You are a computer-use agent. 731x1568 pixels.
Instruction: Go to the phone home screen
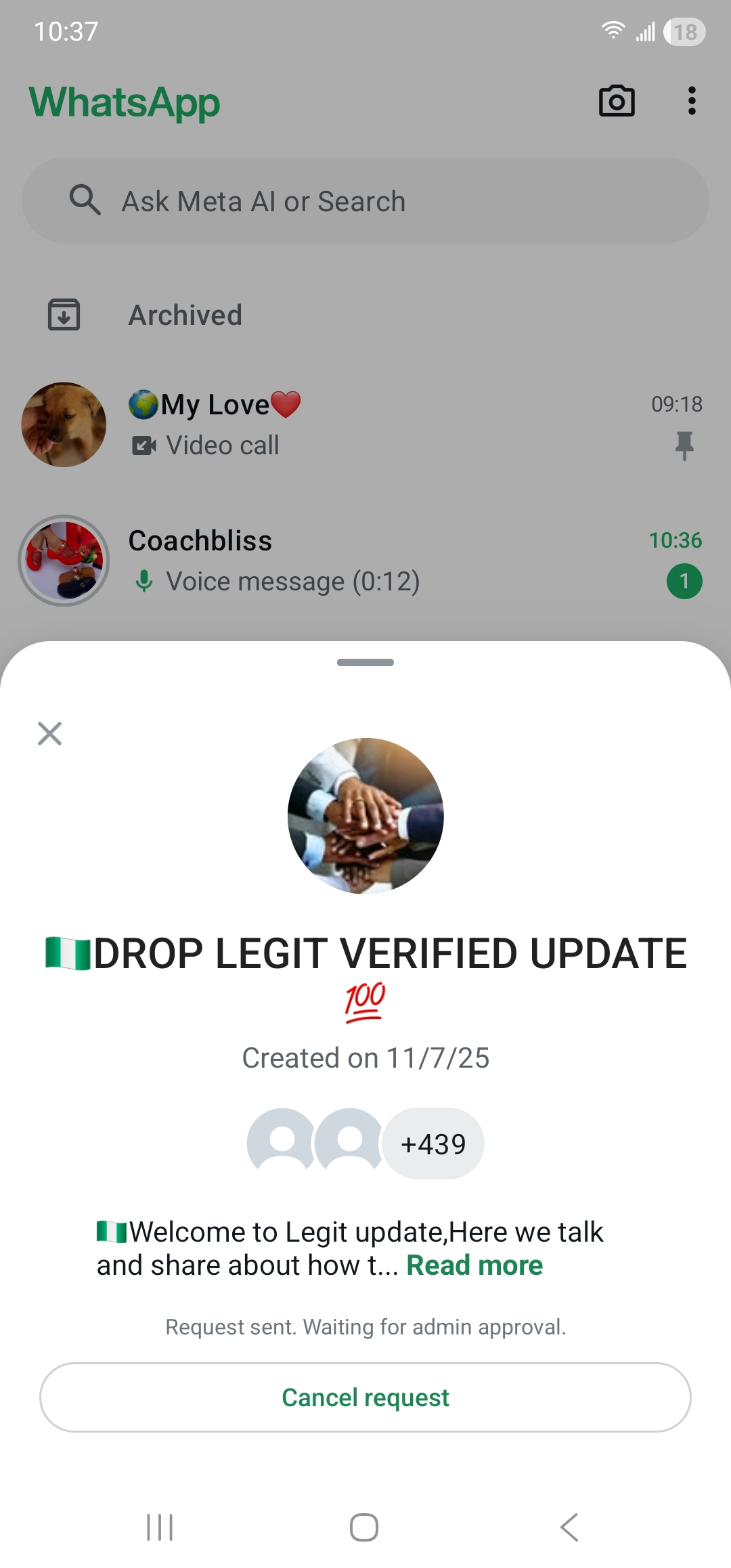(x=364, y=1527)
